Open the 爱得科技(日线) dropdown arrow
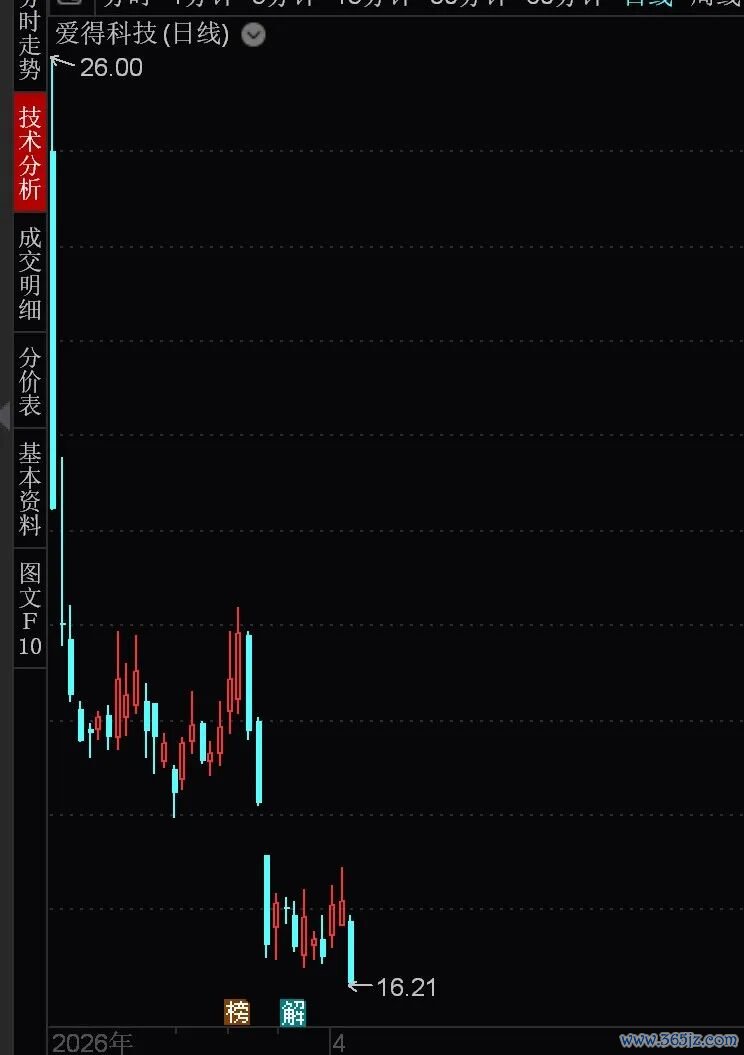This screenshot has height=1055, width=744. tap(253, 34)
